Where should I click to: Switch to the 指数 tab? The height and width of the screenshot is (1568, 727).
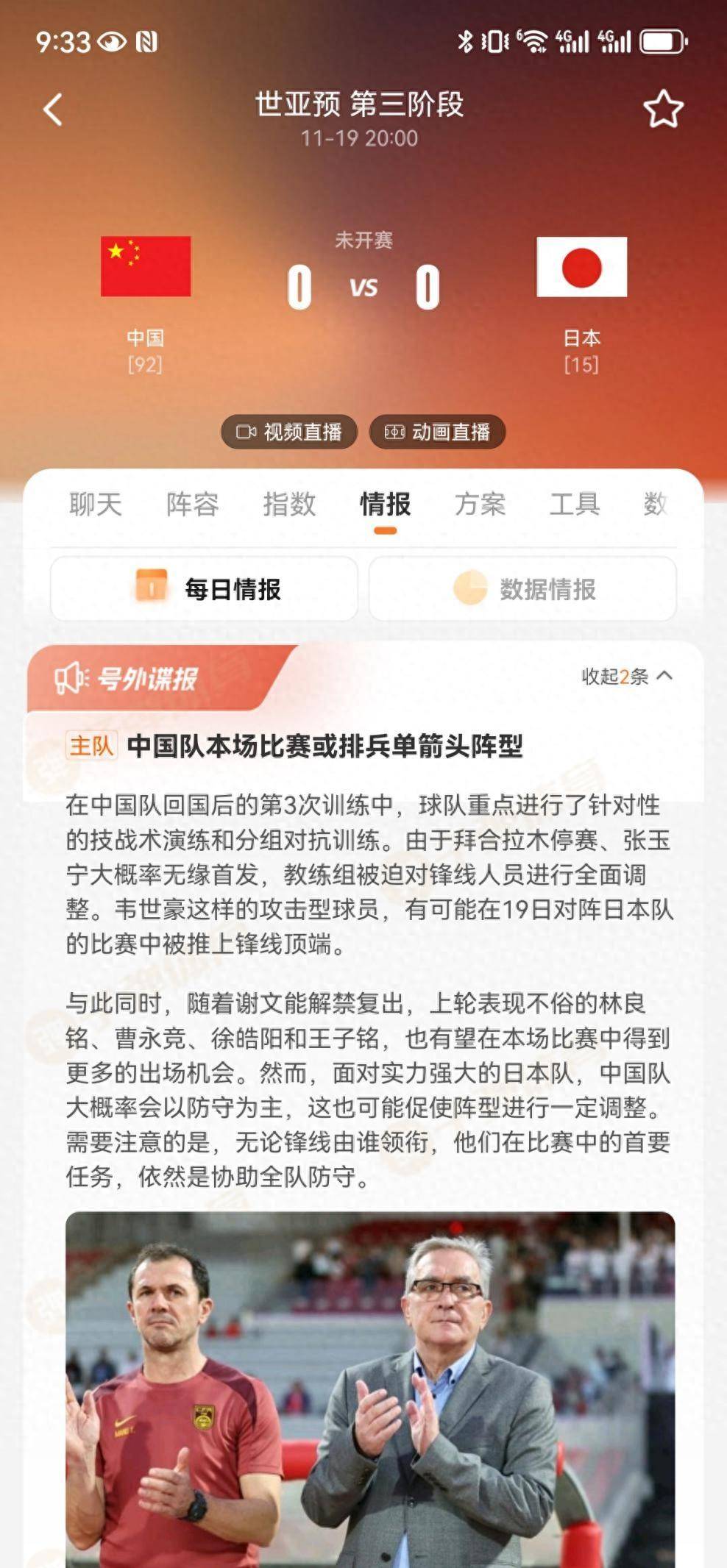click(x=289, y=505)
